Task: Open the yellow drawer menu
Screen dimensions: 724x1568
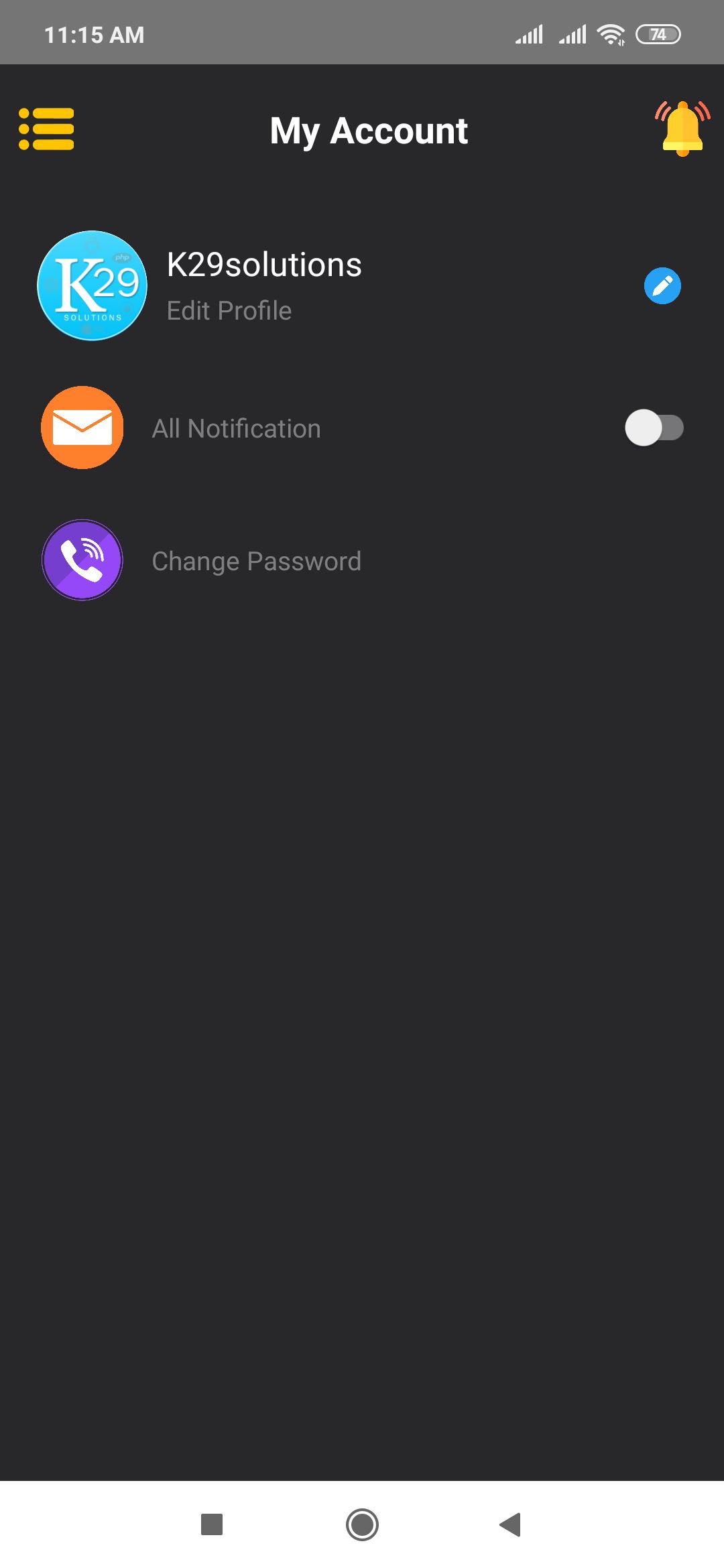Action: click(46, 129)
